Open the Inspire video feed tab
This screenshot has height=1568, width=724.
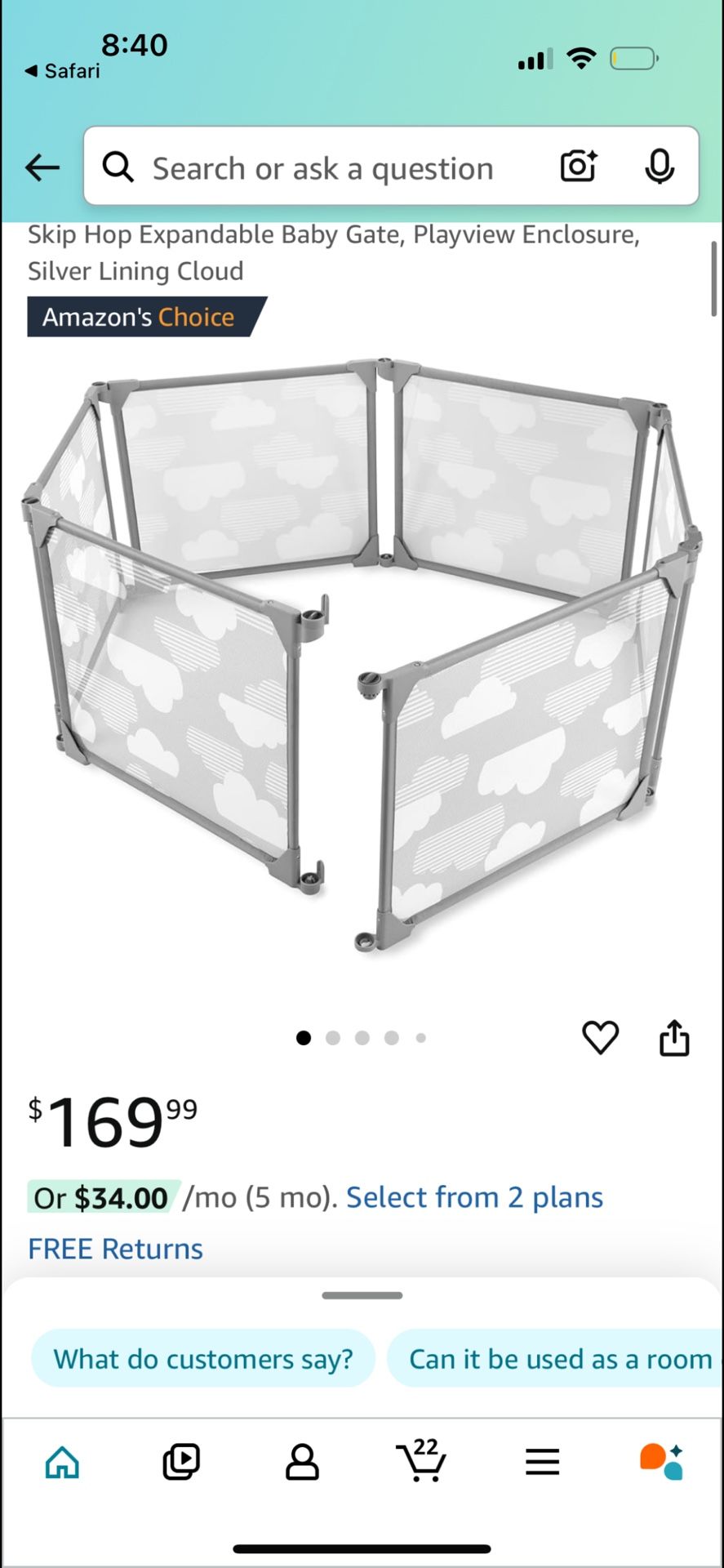pyautogui.click(x=181, y=1461)
